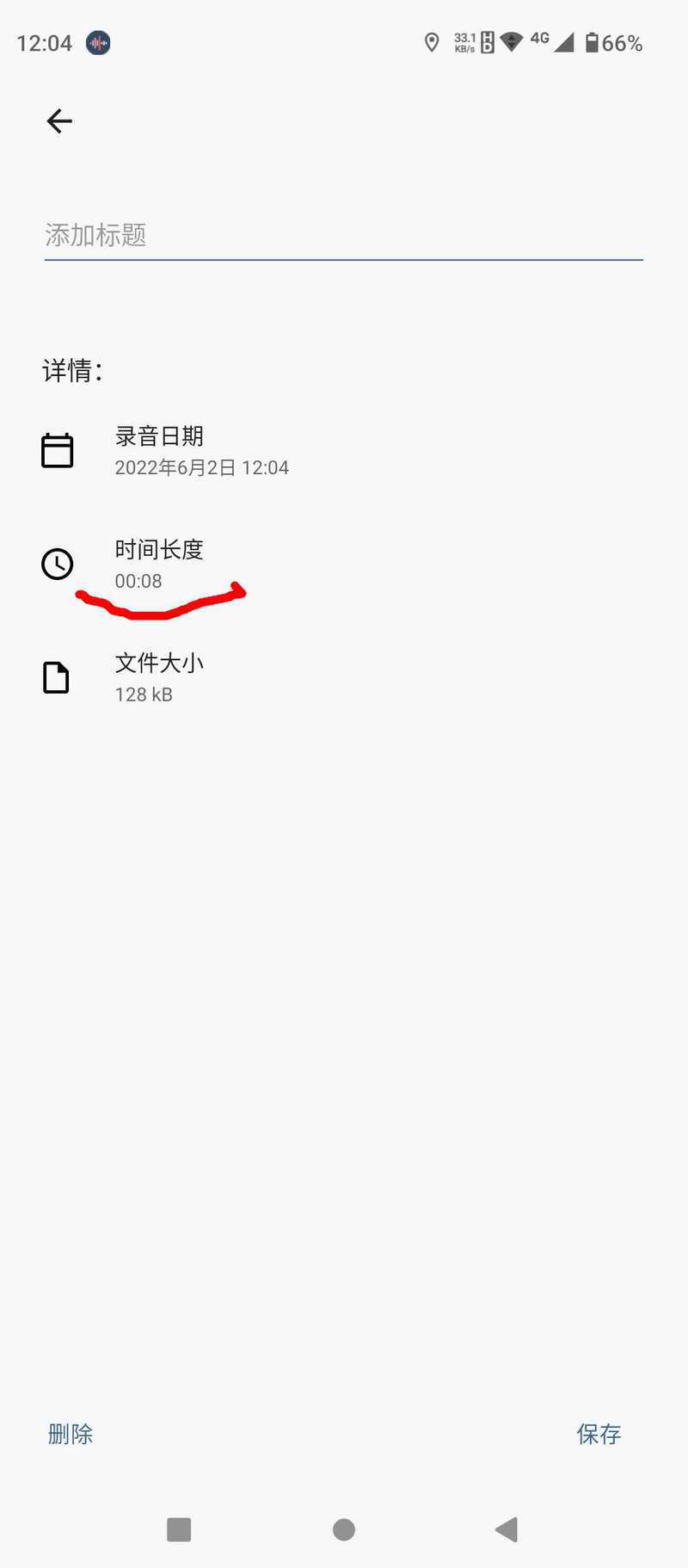Tap the 添加标题 title field

(x=343, y=235)
